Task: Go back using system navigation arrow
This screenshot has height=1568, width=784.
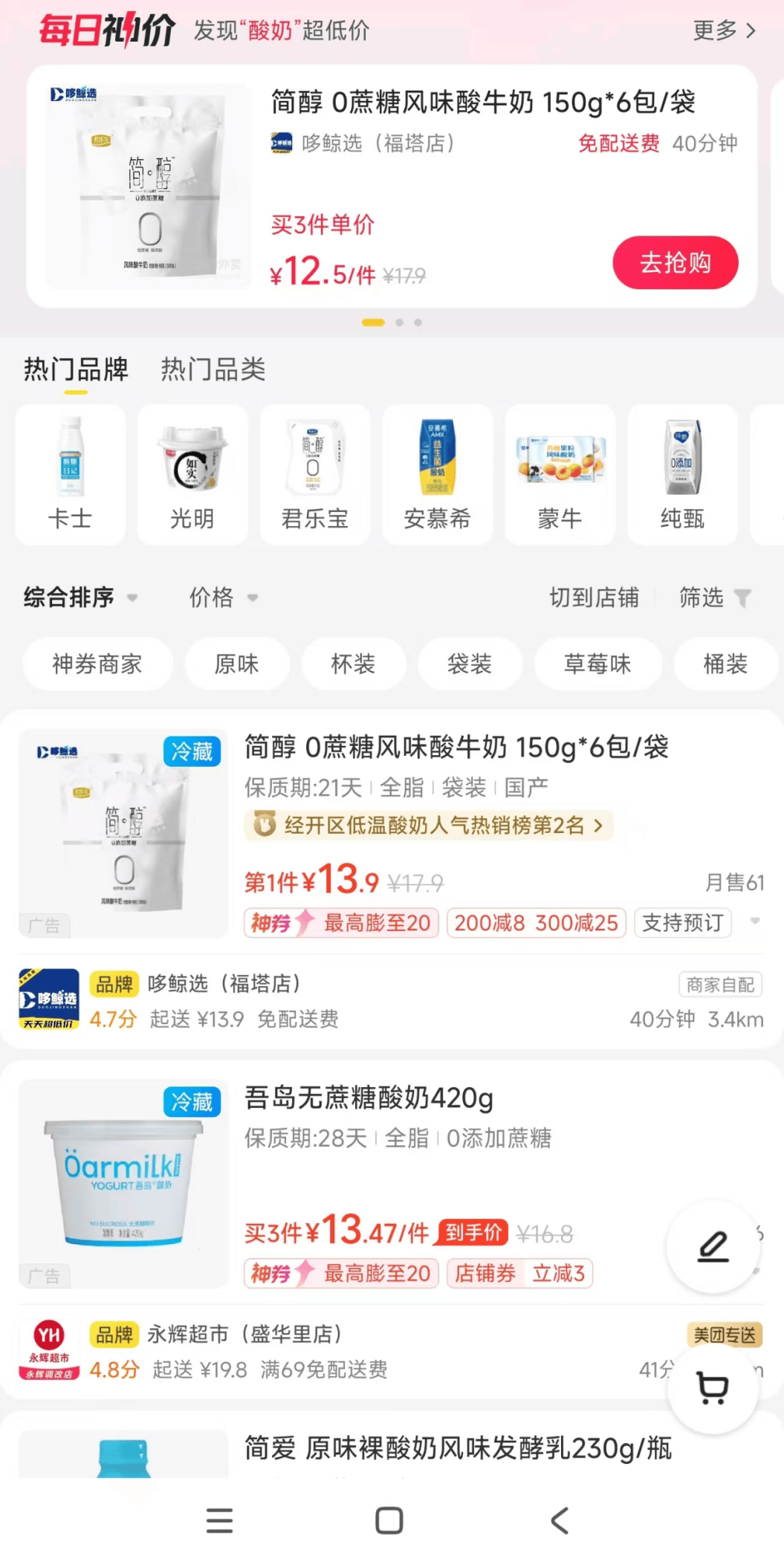Action: pos(560,1520)
